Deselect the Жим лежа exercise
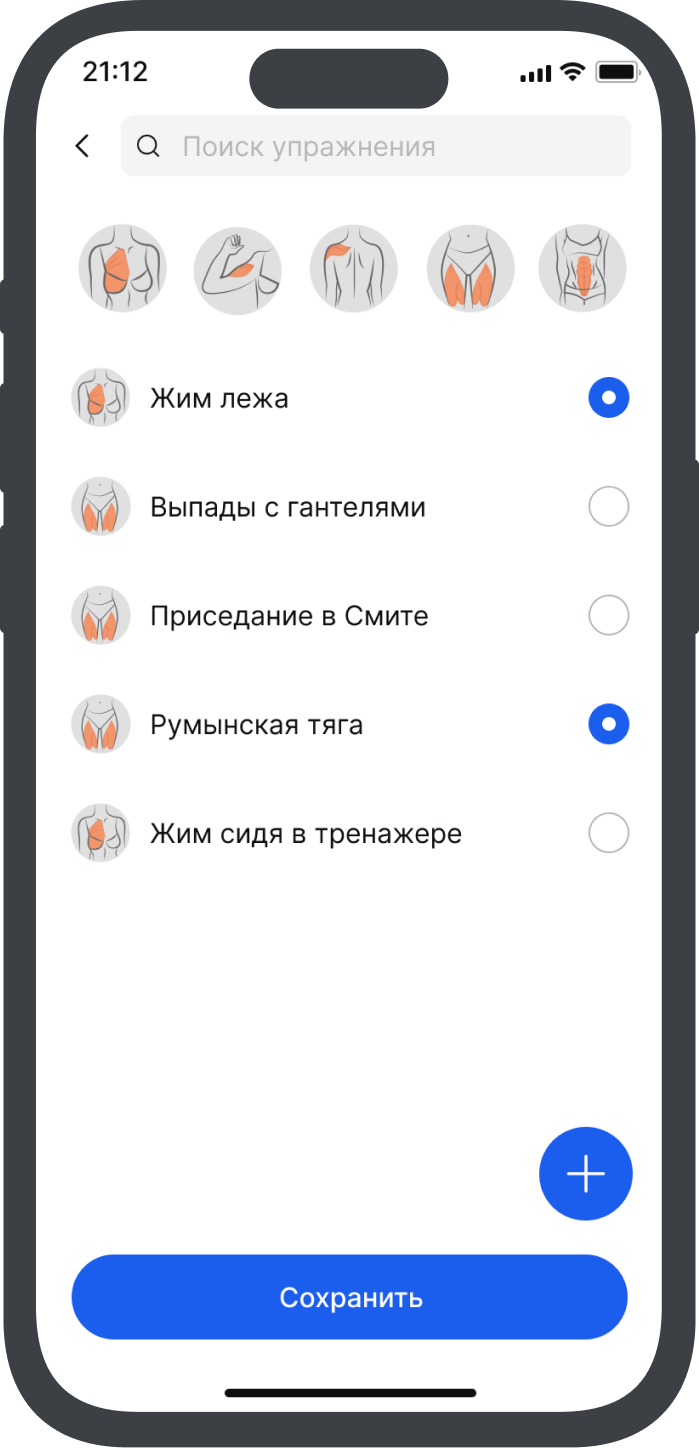 tap(609, 398)
